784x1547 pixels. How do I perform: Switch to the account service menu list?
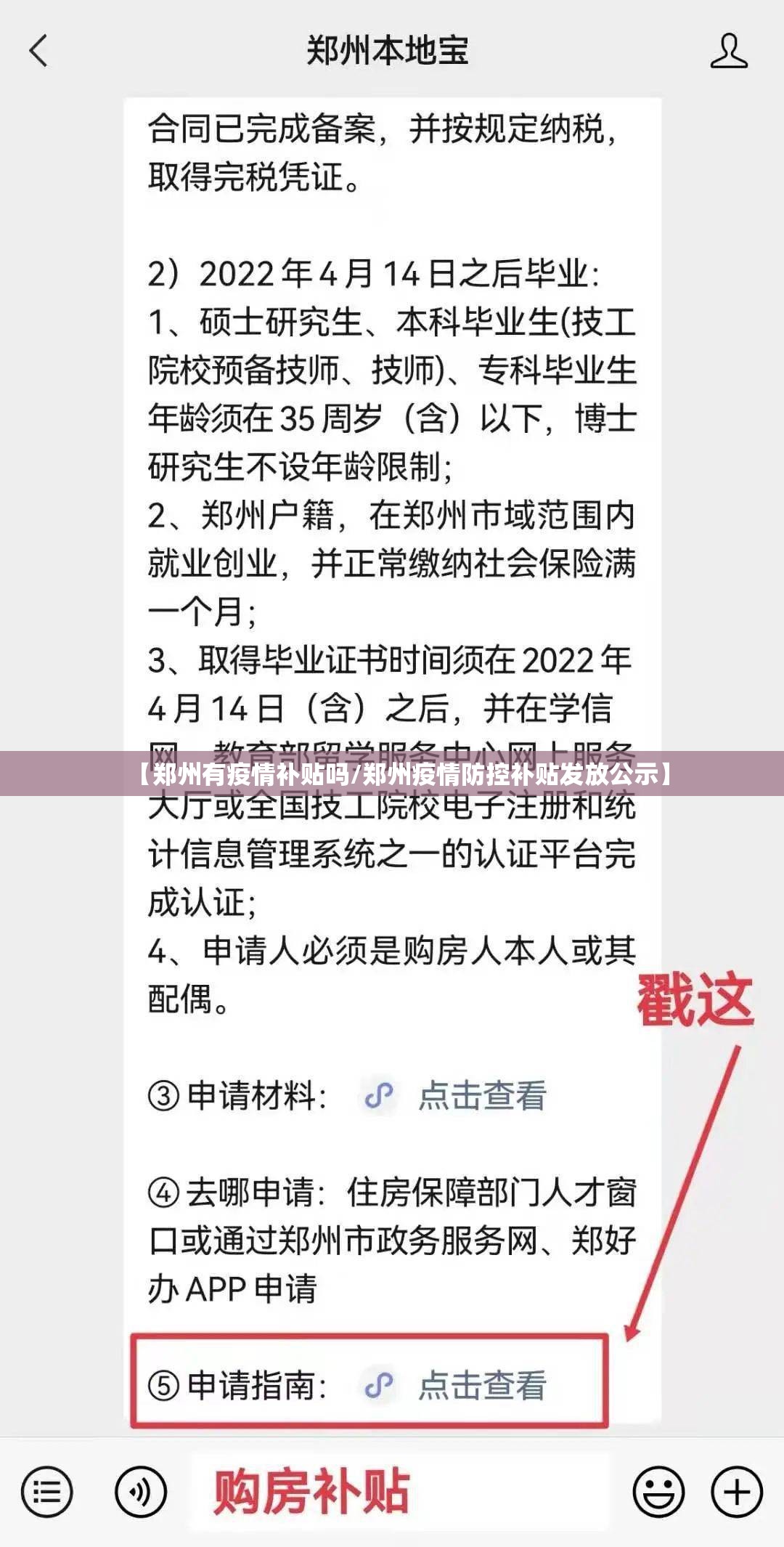click(47, 1493)
